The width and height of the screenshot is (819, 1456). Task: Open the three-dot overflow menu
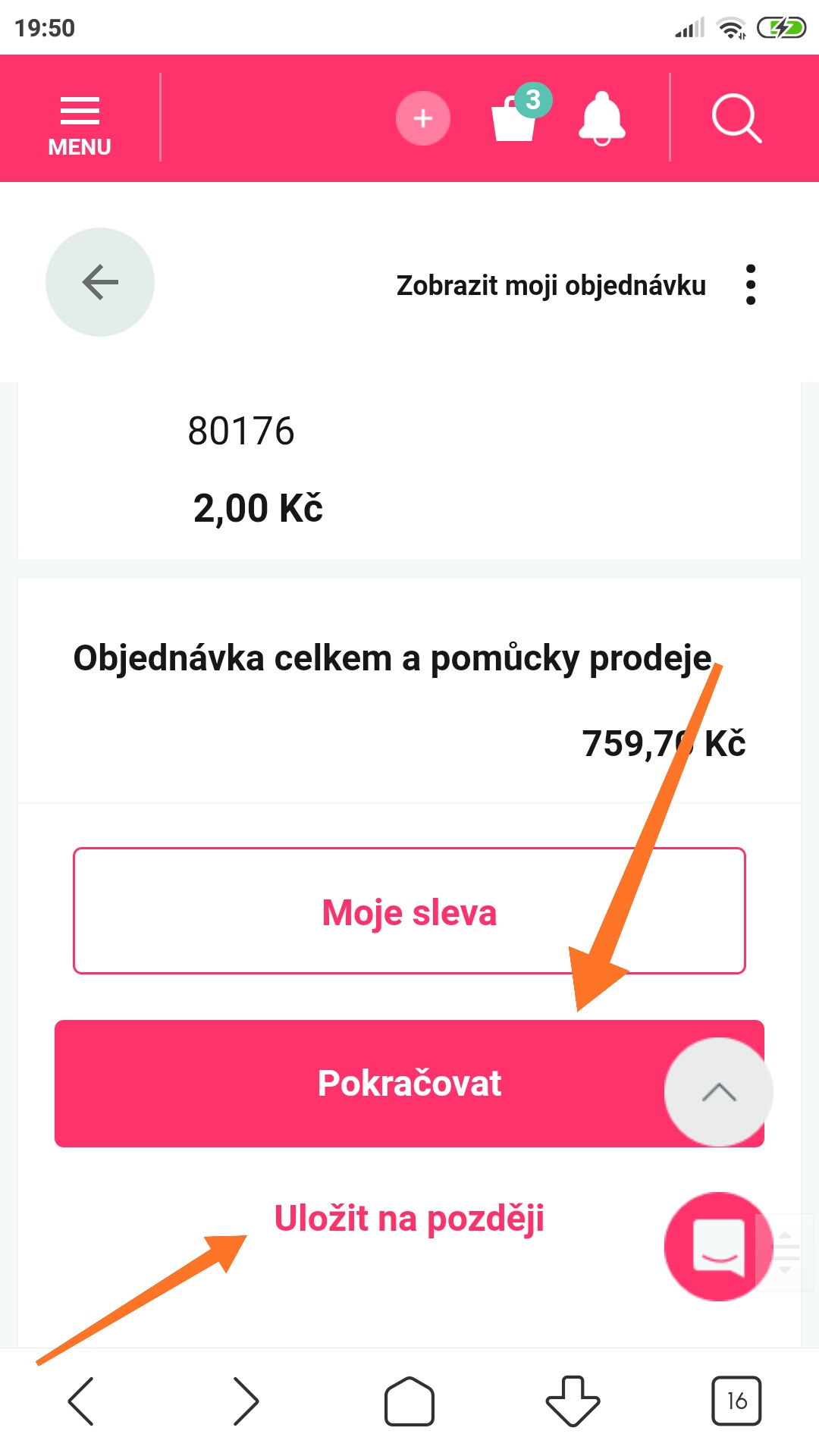[751, 284]
